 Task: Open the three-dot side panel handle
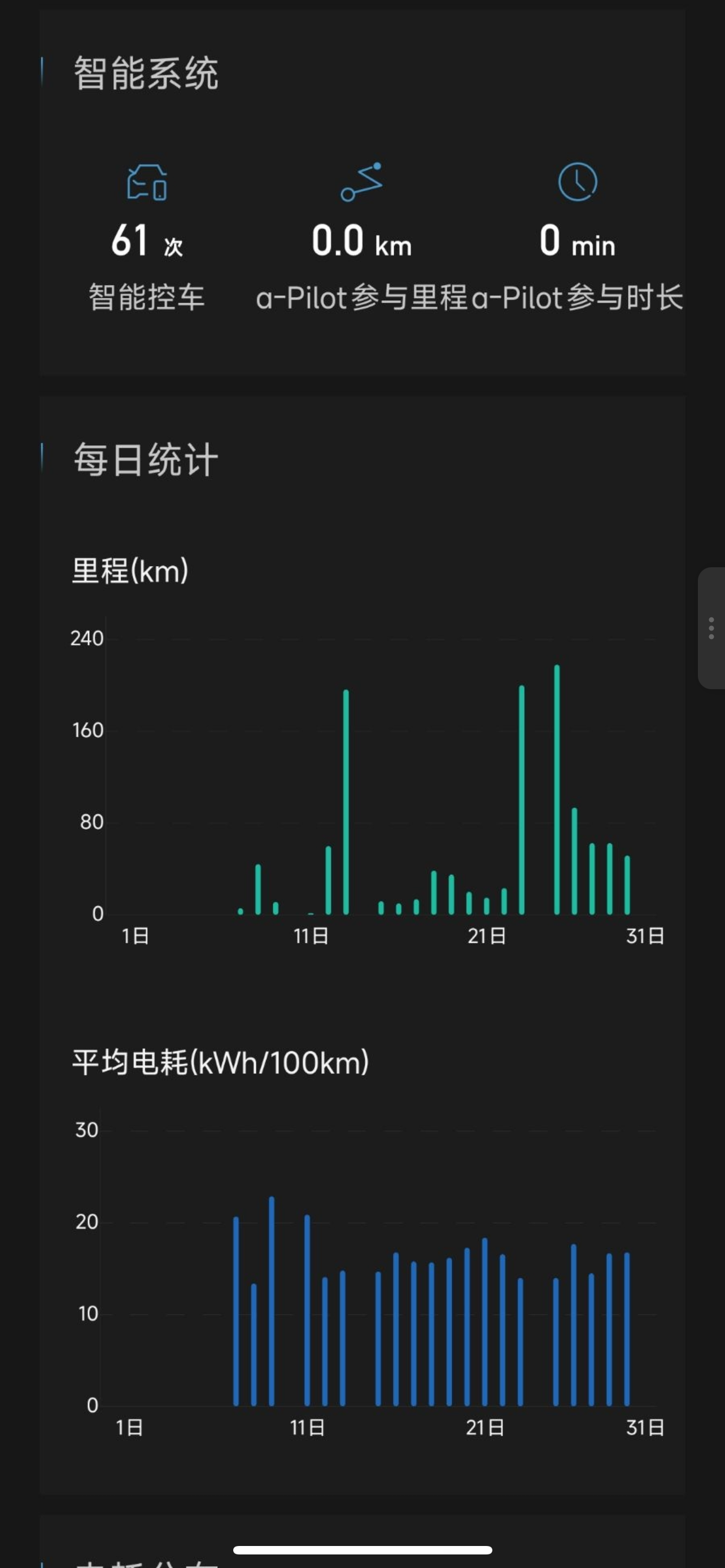click(x=711, y=628)
